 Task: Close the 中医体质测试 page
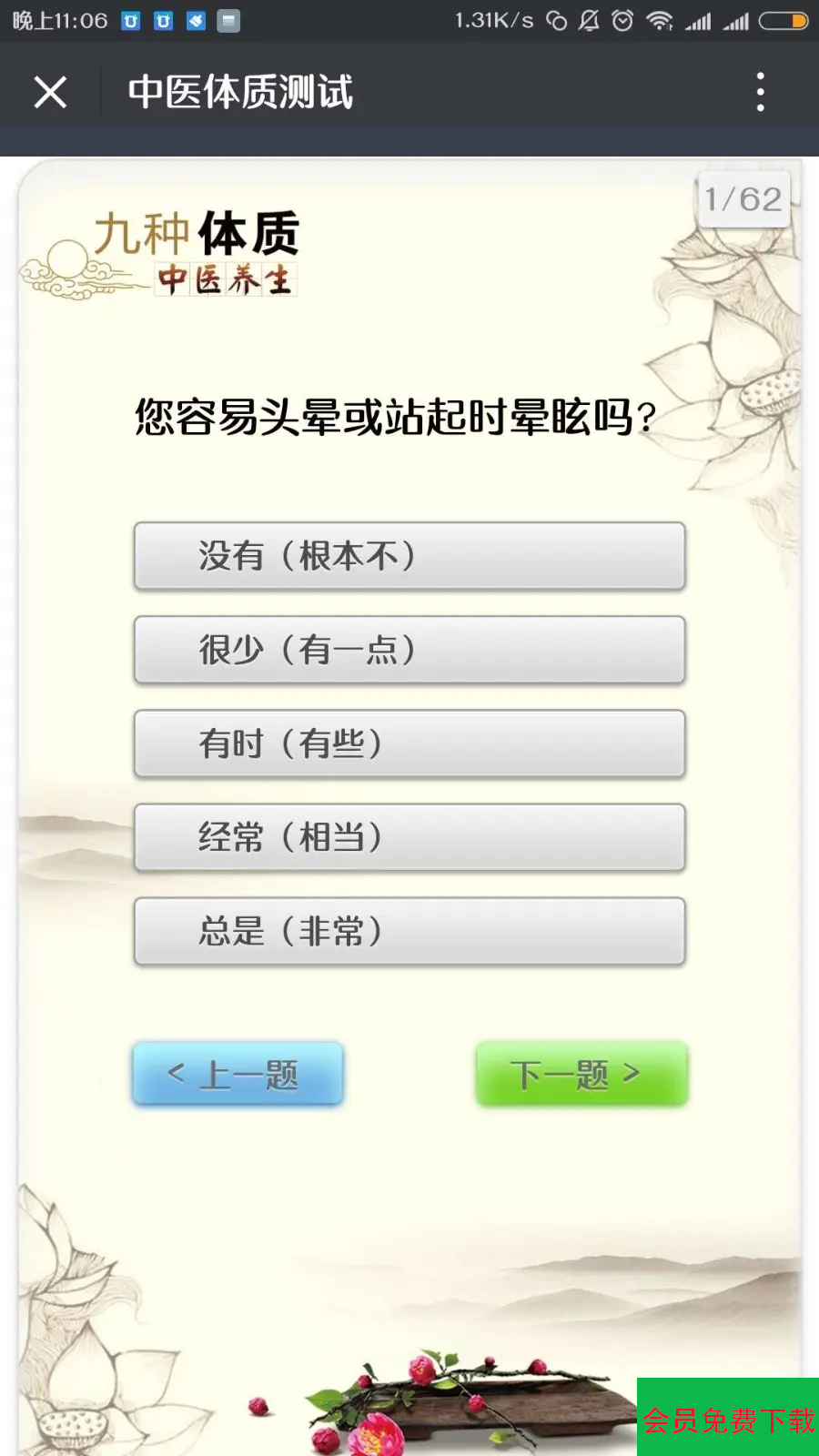51,92
